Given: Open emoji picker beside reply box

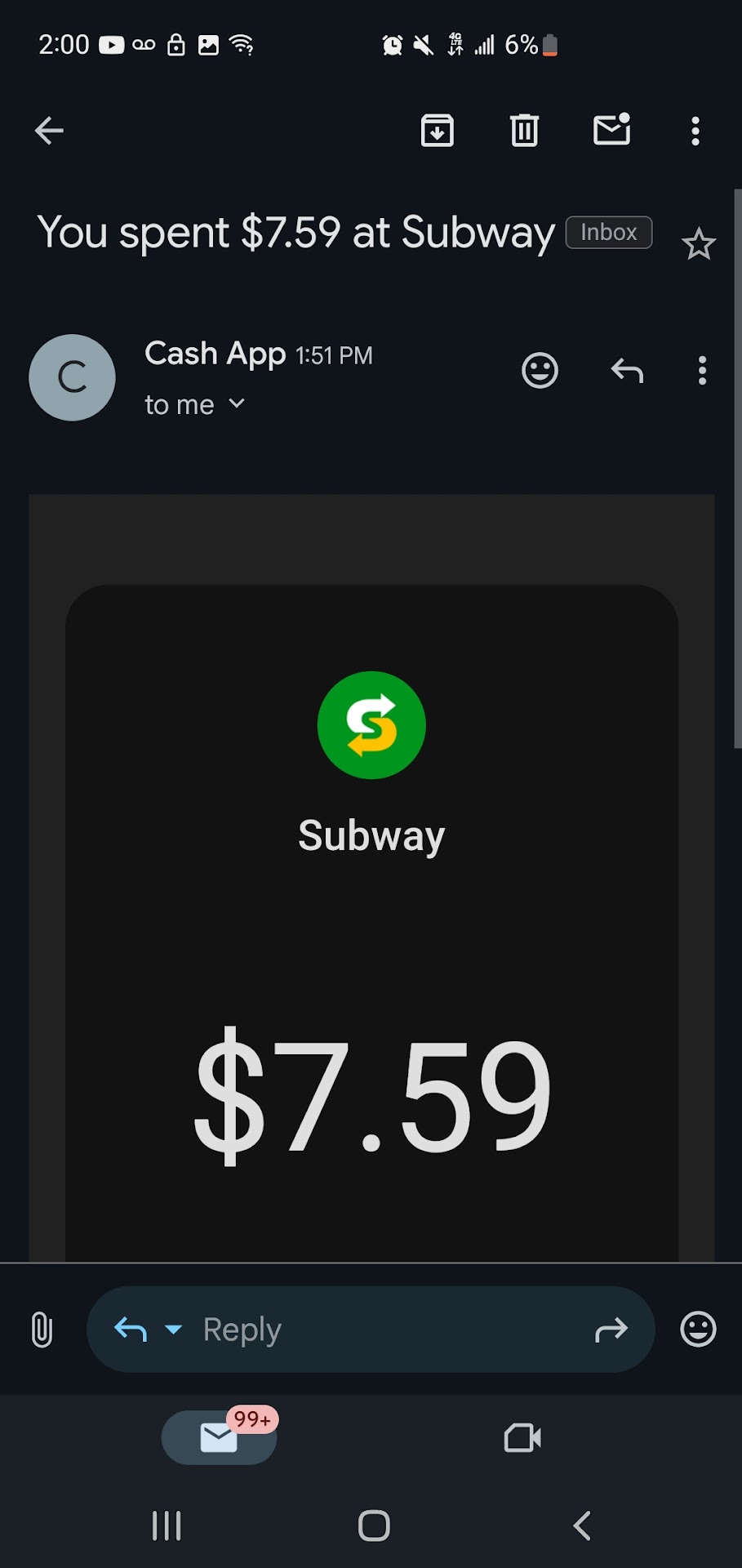Looking at the screenshot, I should click(x=698, y=1330).
